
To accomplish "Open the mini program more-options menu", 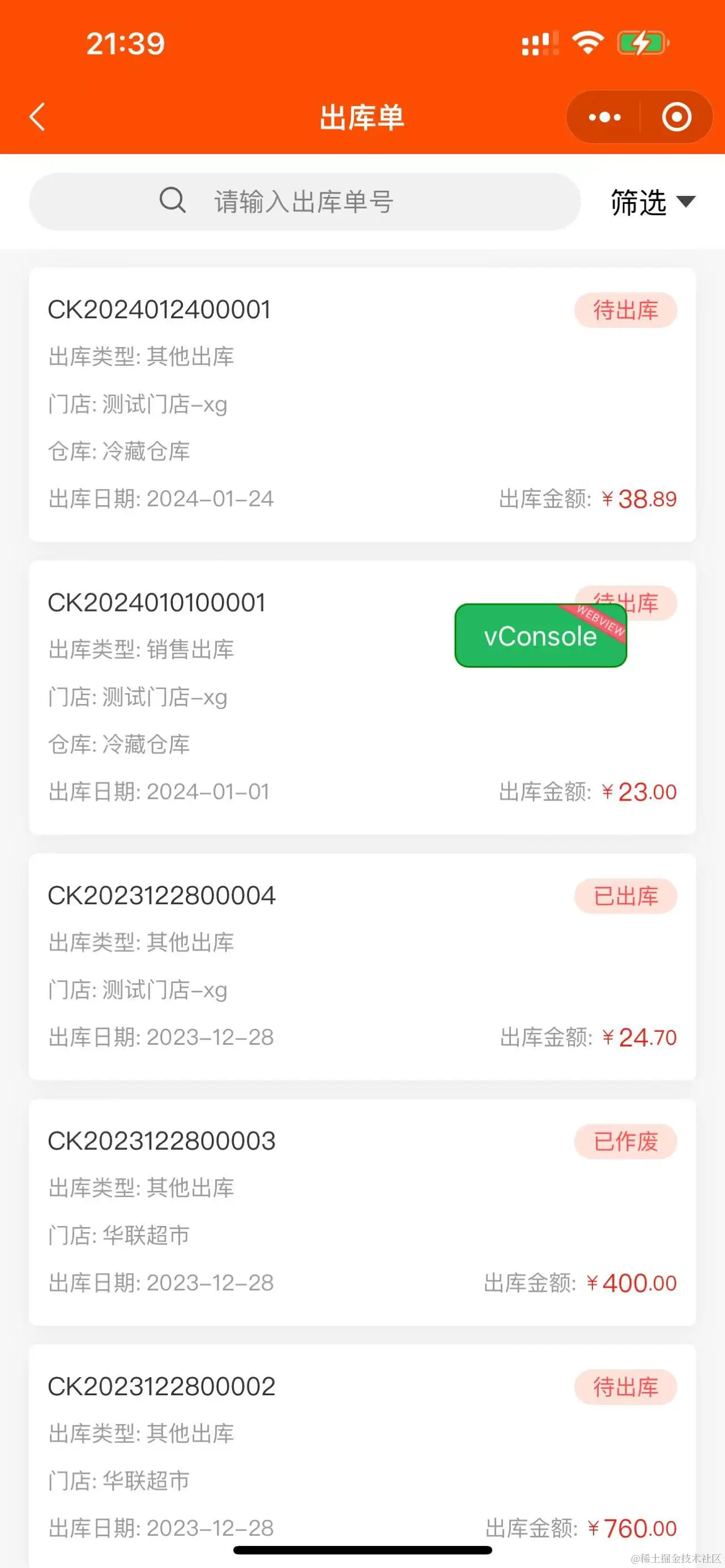I will click(604, 117).
